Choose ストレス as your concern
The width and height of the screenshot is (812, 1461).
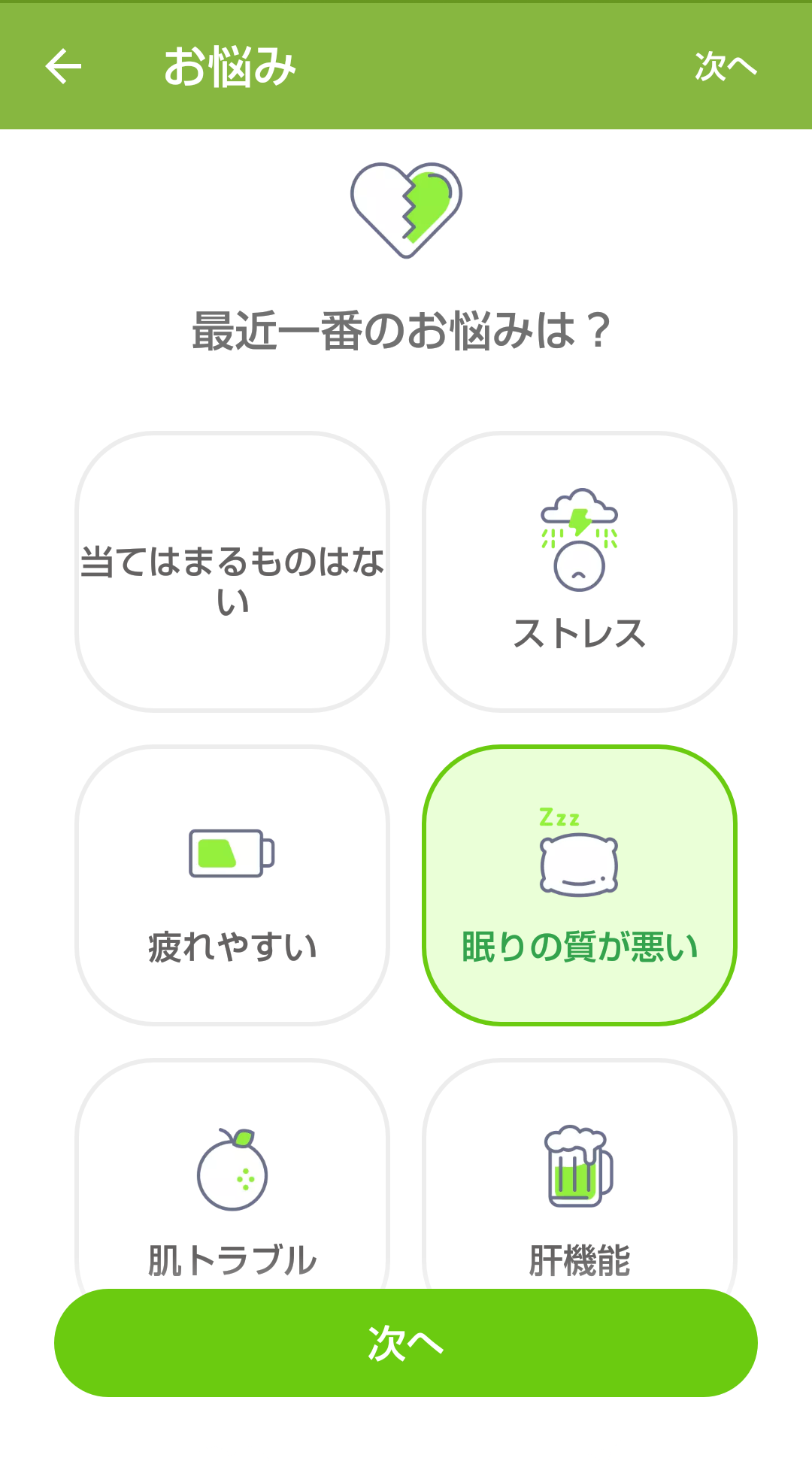[x=580, y=571]
